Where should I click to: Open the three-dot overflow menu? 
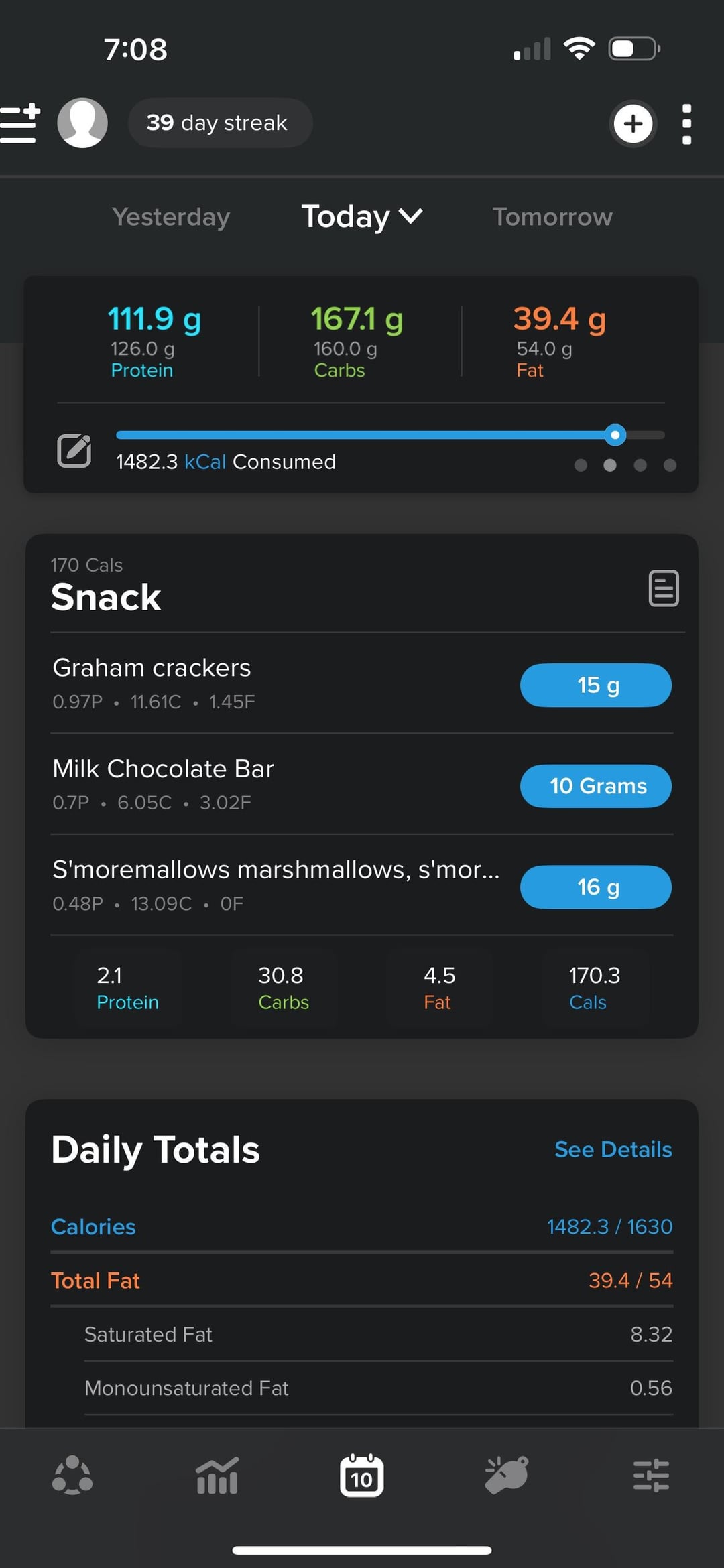point(686,123)
